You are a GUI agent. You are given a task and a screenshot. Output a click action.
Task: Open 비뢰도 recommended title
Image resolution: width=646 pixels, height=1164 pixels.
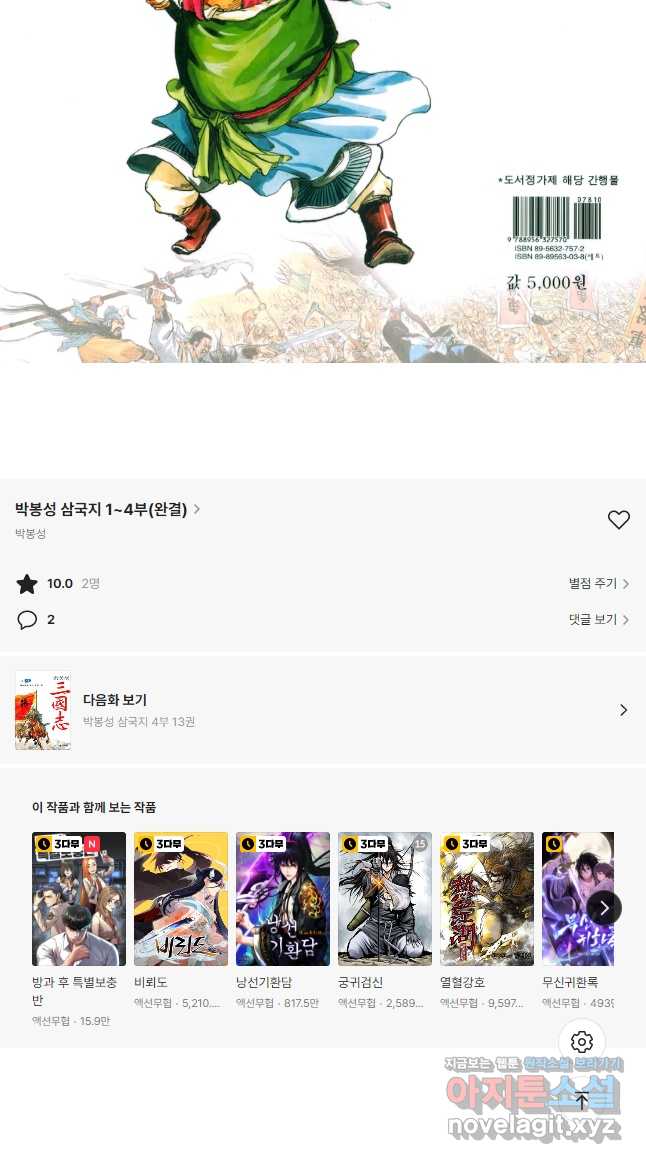coord(181,898)
